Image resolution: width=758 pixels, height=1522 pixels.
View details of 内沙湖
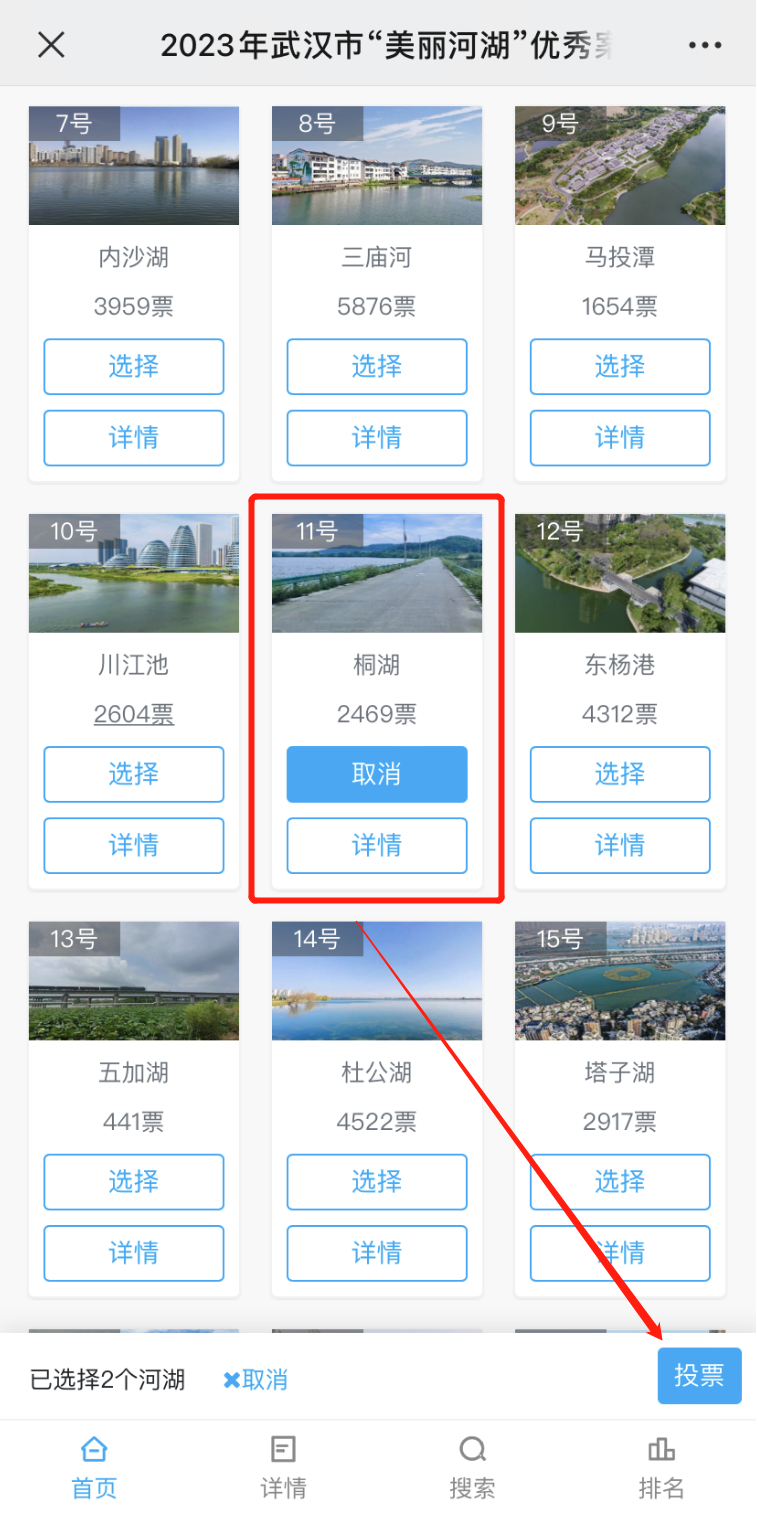coord(133,438)
